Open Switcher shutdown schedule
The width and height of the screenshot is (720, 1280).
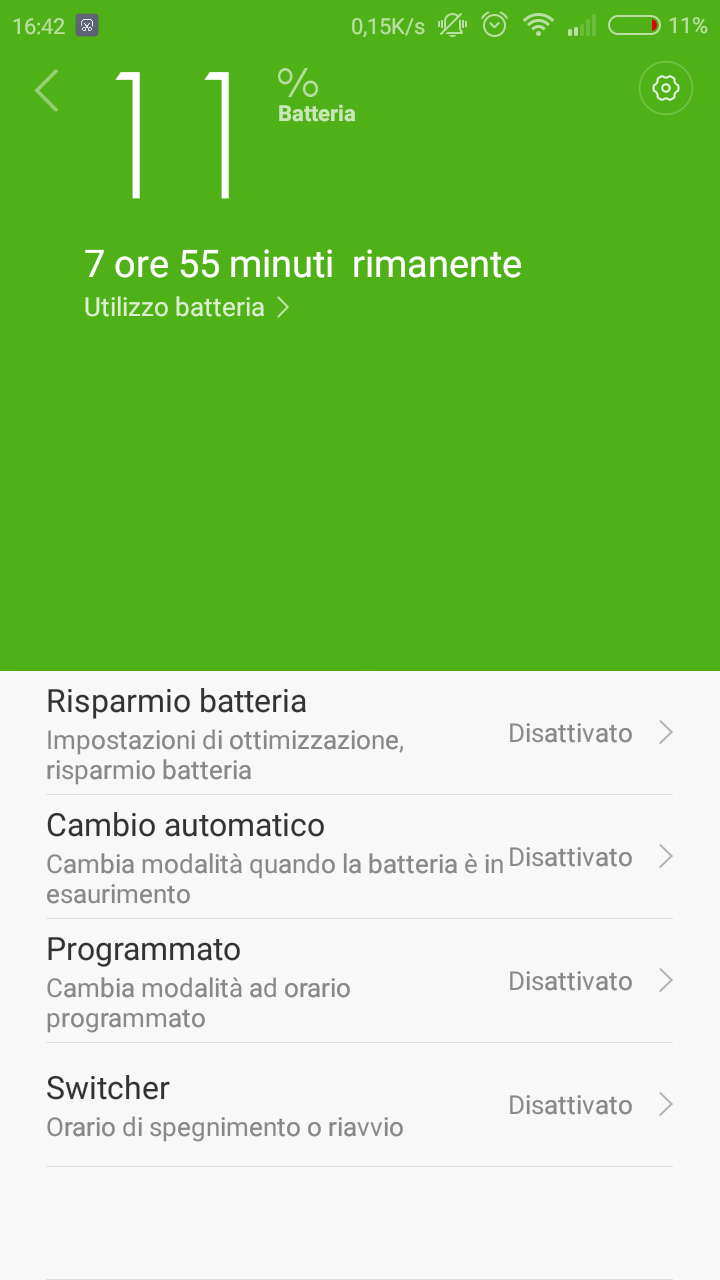[x=359, y=1106]
